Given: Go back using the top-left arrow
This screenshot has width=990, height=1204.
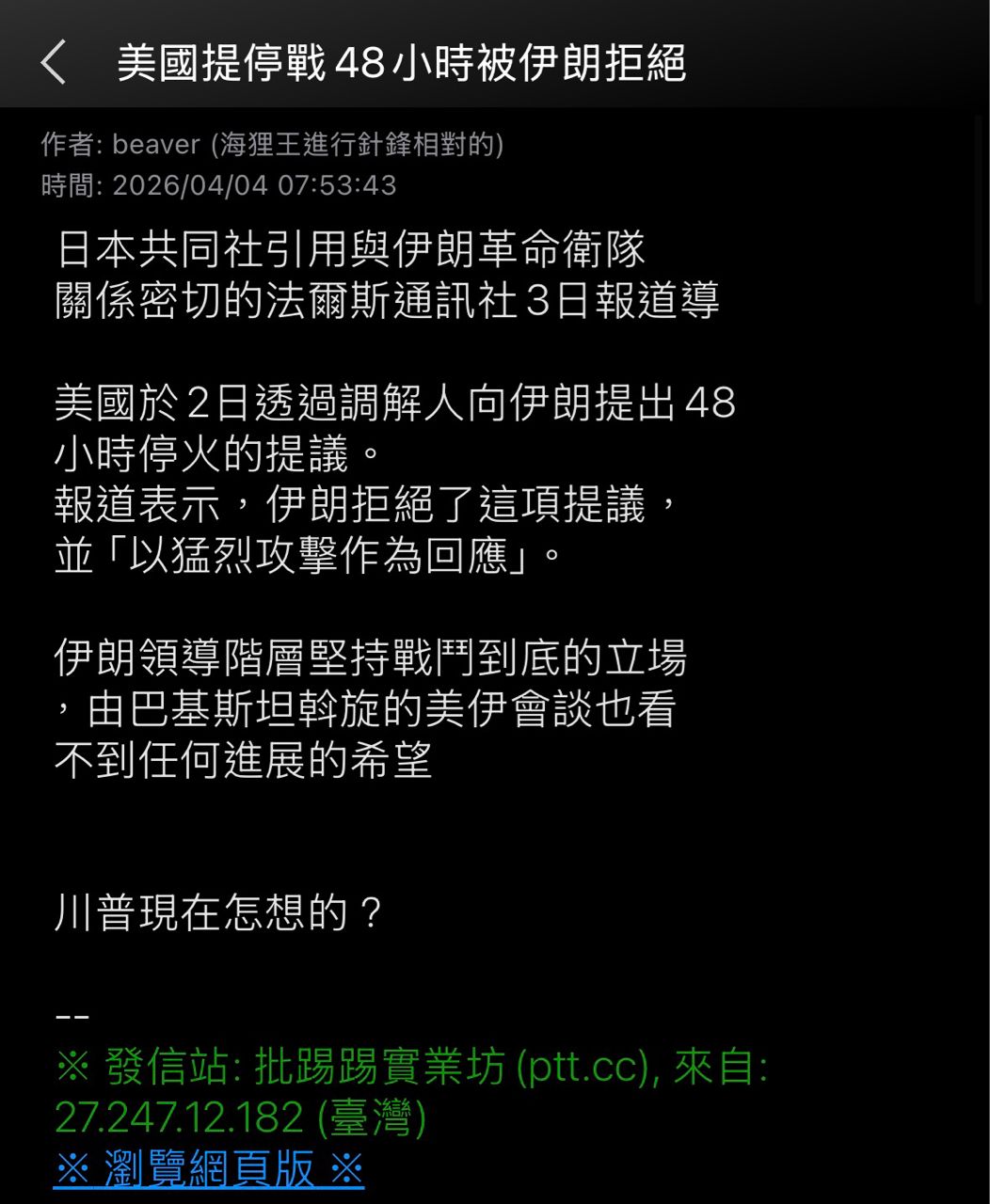Looking at the screenshot, I should [54, 63].
